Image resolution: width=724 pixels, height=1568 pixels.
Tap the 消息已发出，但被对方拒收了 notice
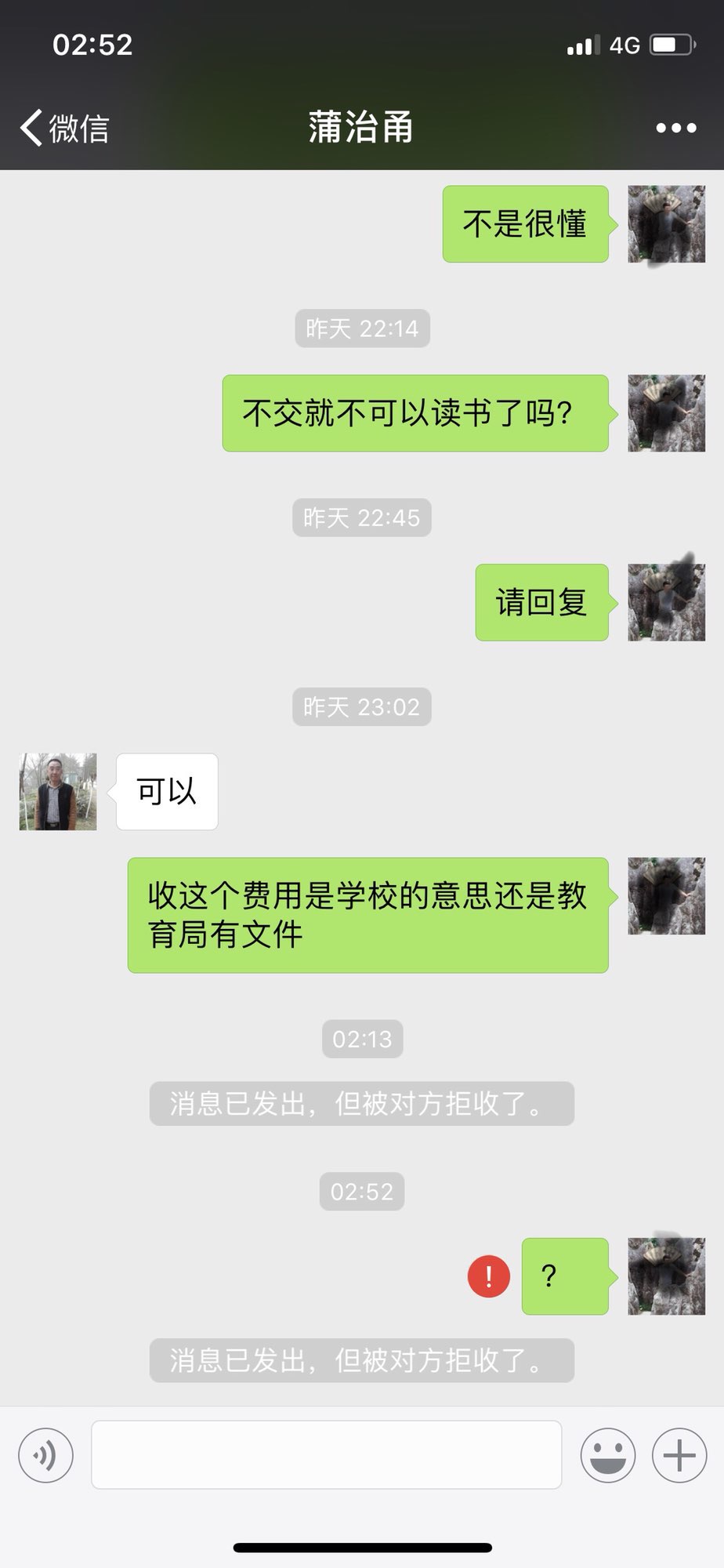[x=361, y=1103]
